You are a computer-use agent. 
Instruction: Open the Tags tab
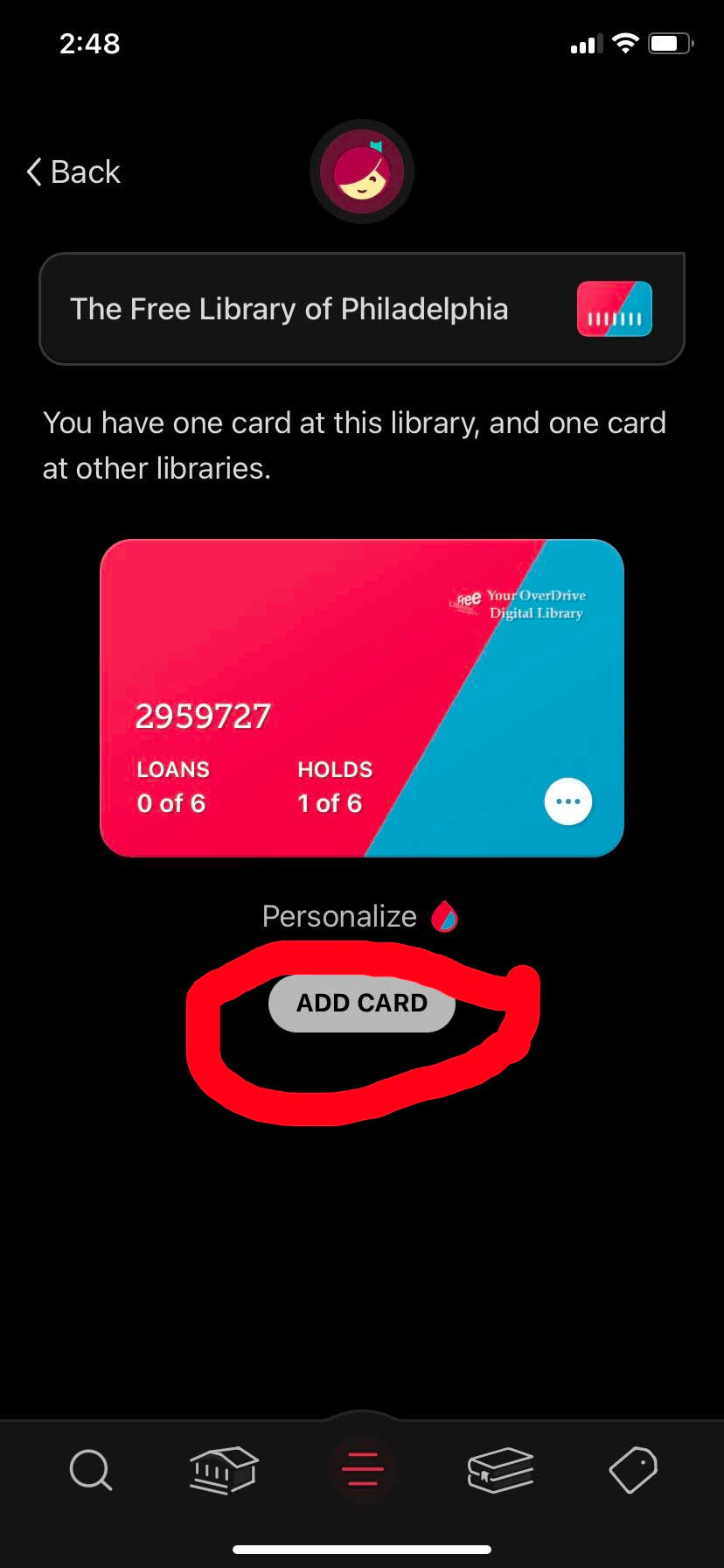633,1469
